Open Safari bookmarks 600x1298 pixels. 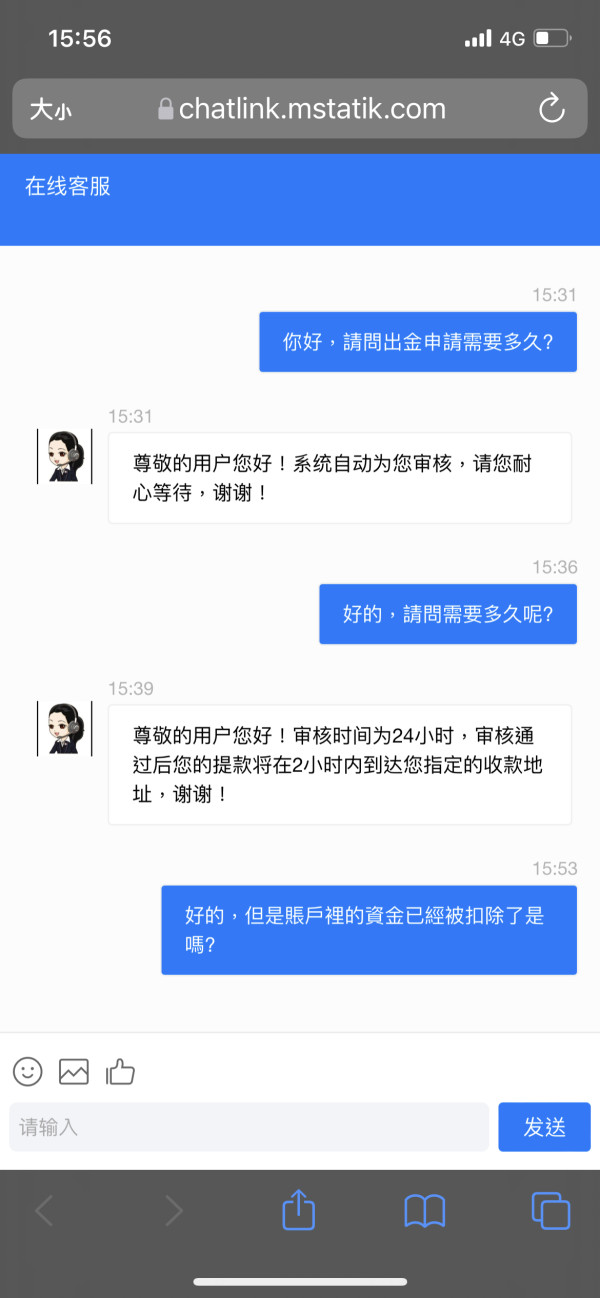tap(425, 1212)
